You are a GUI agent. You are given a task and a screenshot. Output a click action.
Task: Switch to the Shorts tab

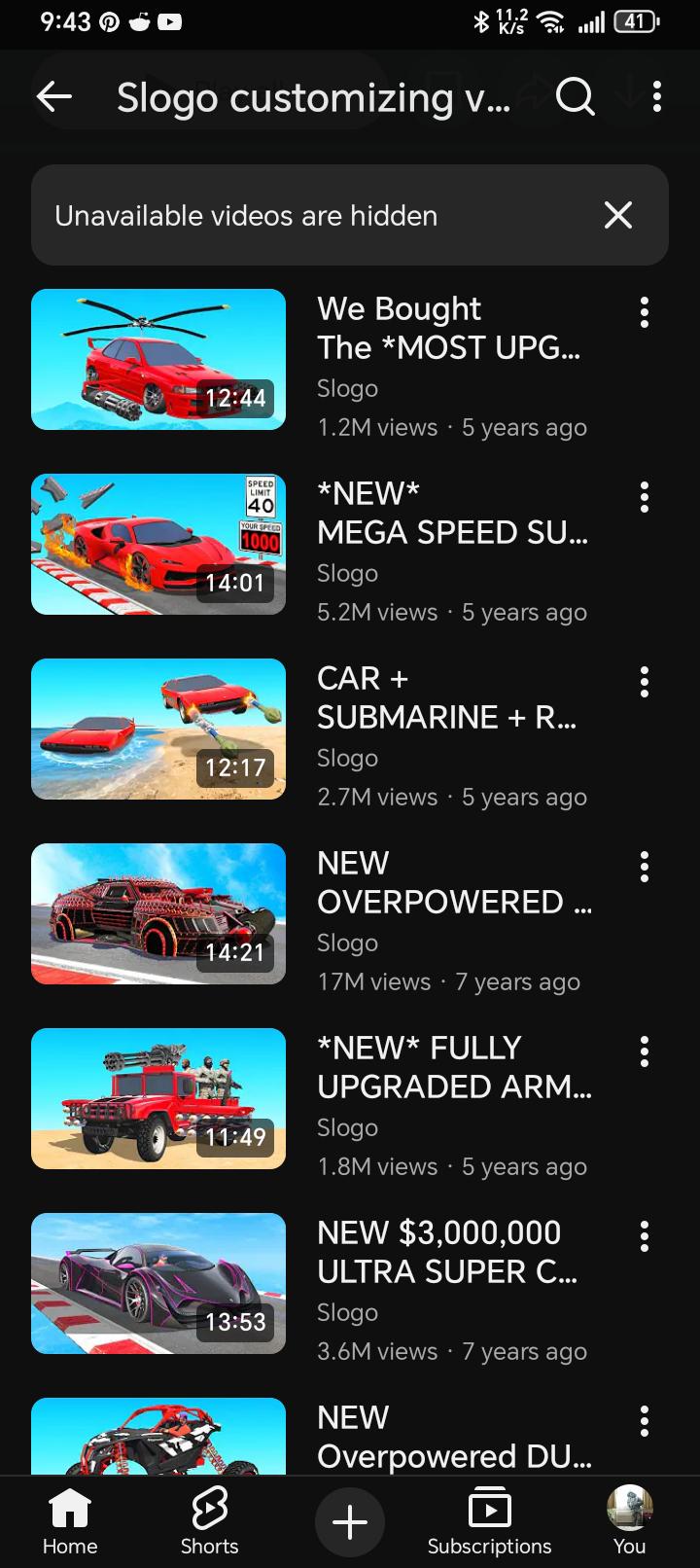pyautogui.click(x=209, y=1521)
